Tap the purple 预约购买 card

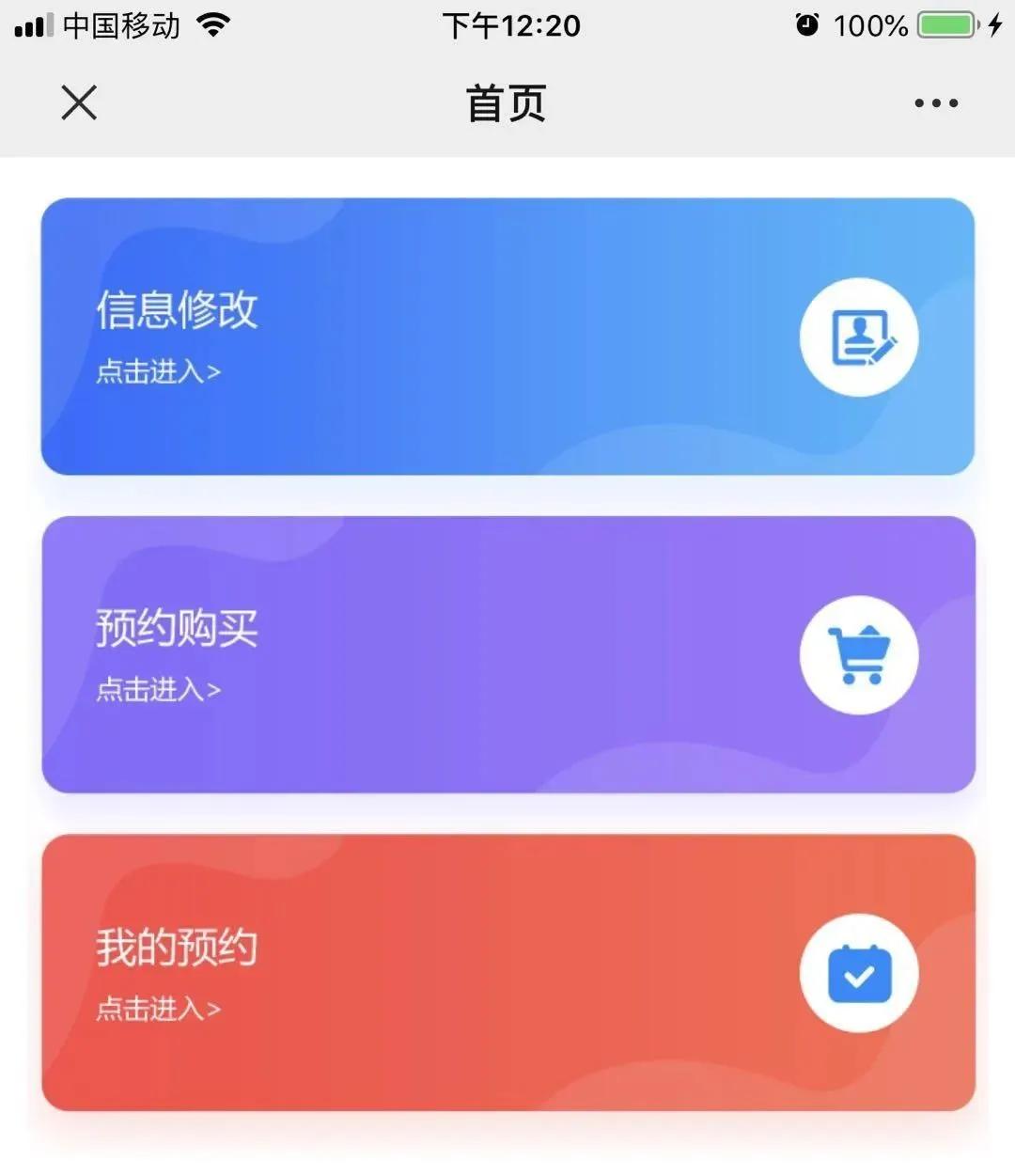click(507, 654)
